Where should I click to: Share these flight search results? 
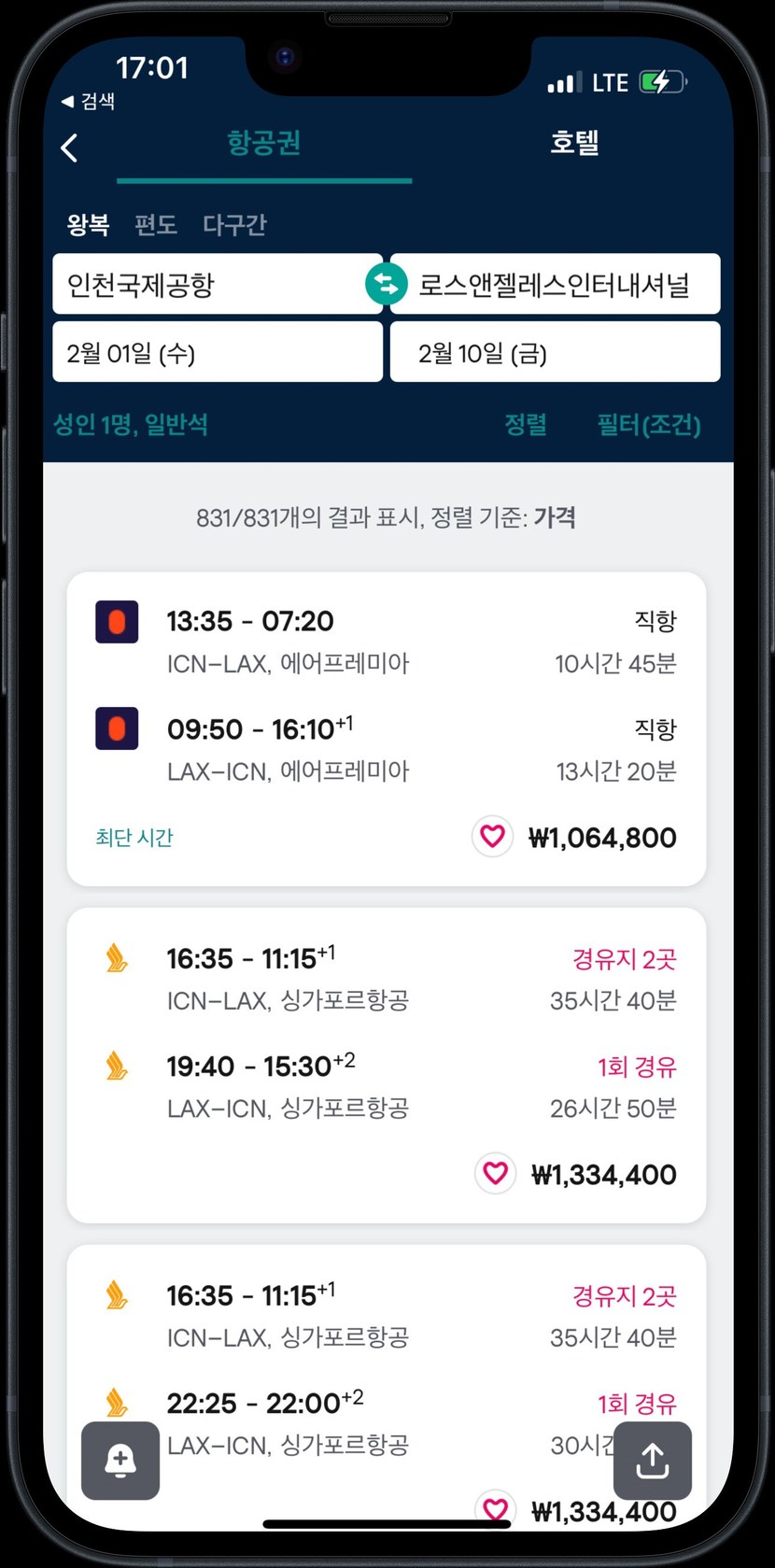pos(652,1461)
